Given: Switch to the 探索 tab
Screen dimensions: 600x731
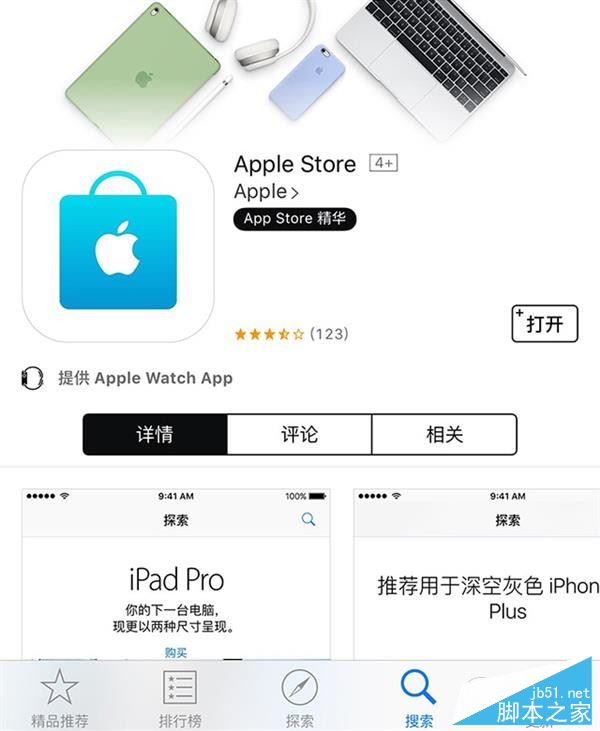Looking at the screenshot, I should [299, 696].
